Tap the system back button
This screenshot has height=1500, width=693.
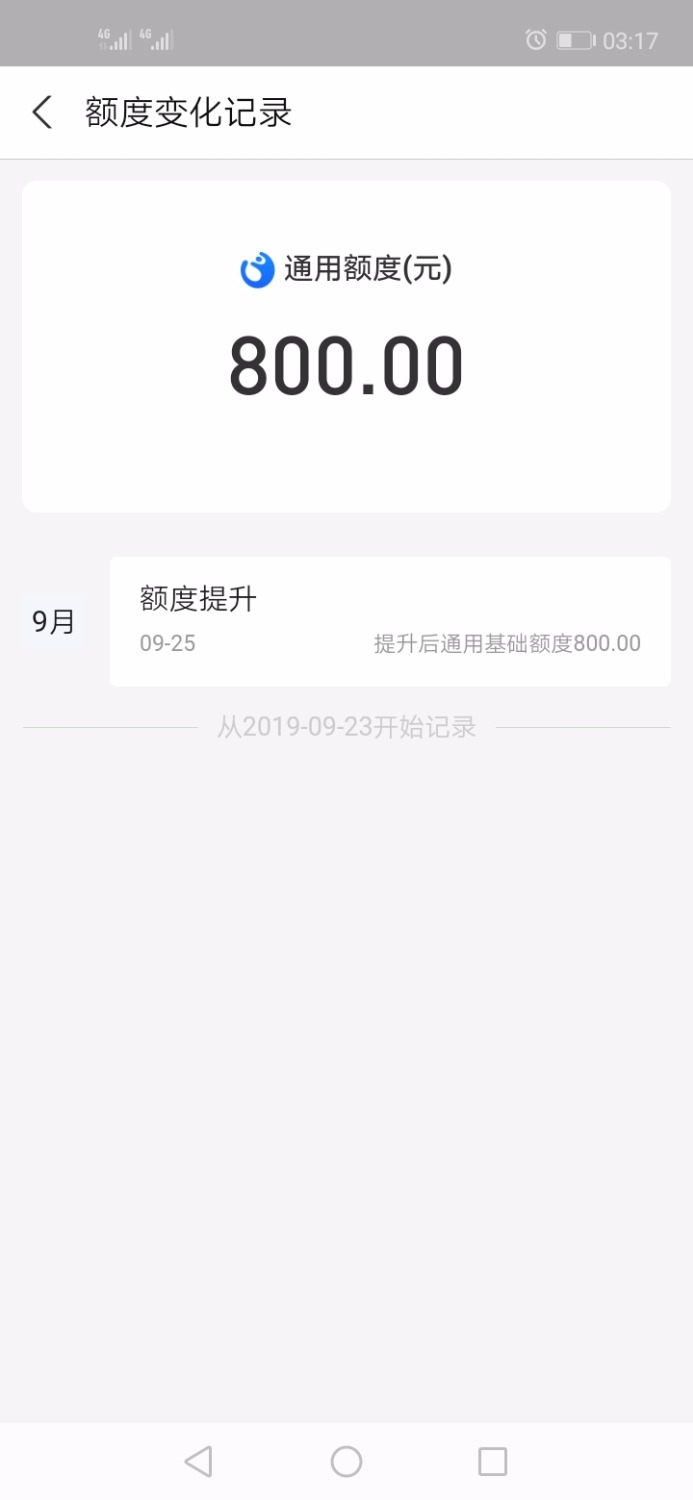pyautogui.click(x=198, y=1461)
